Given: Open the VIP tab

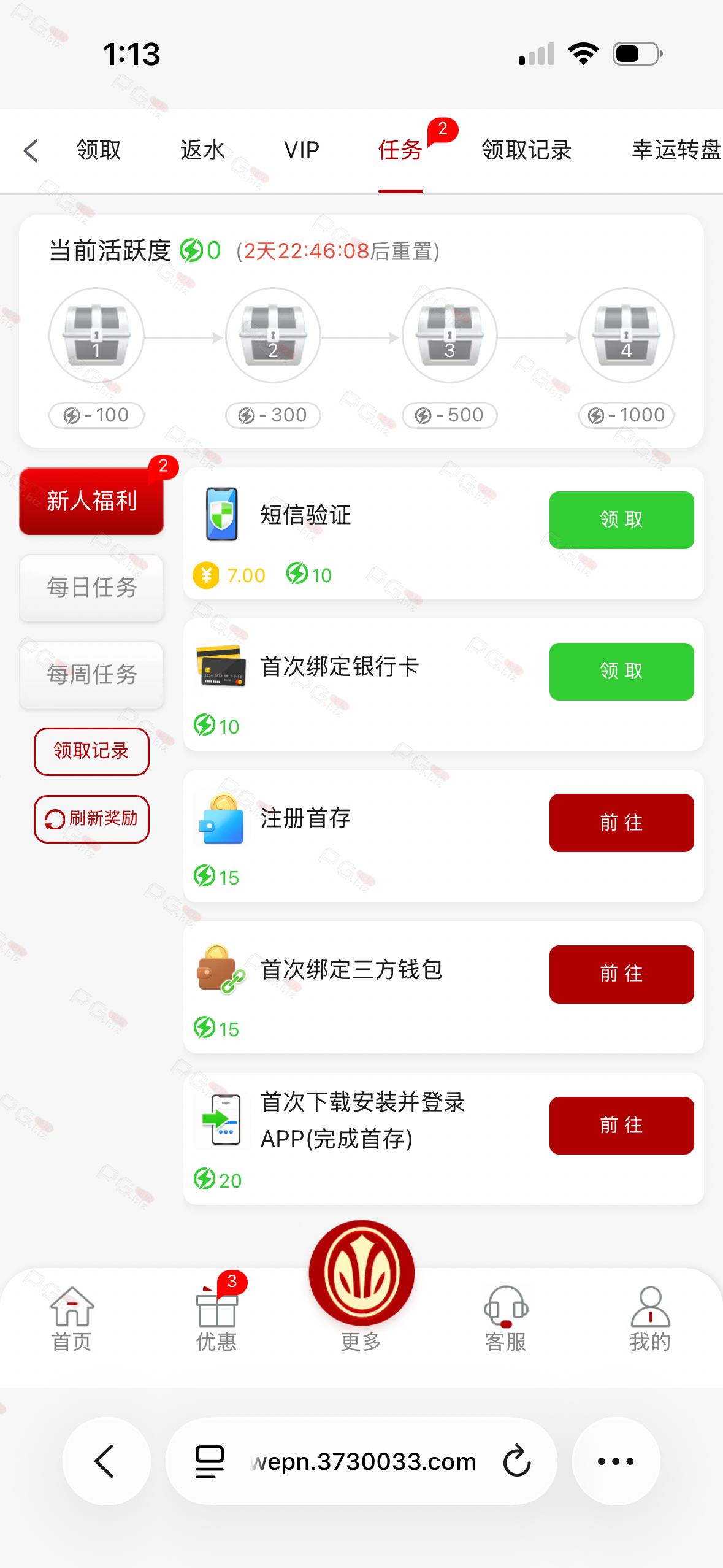Looking at the screenshot, I should pos(302,151).
